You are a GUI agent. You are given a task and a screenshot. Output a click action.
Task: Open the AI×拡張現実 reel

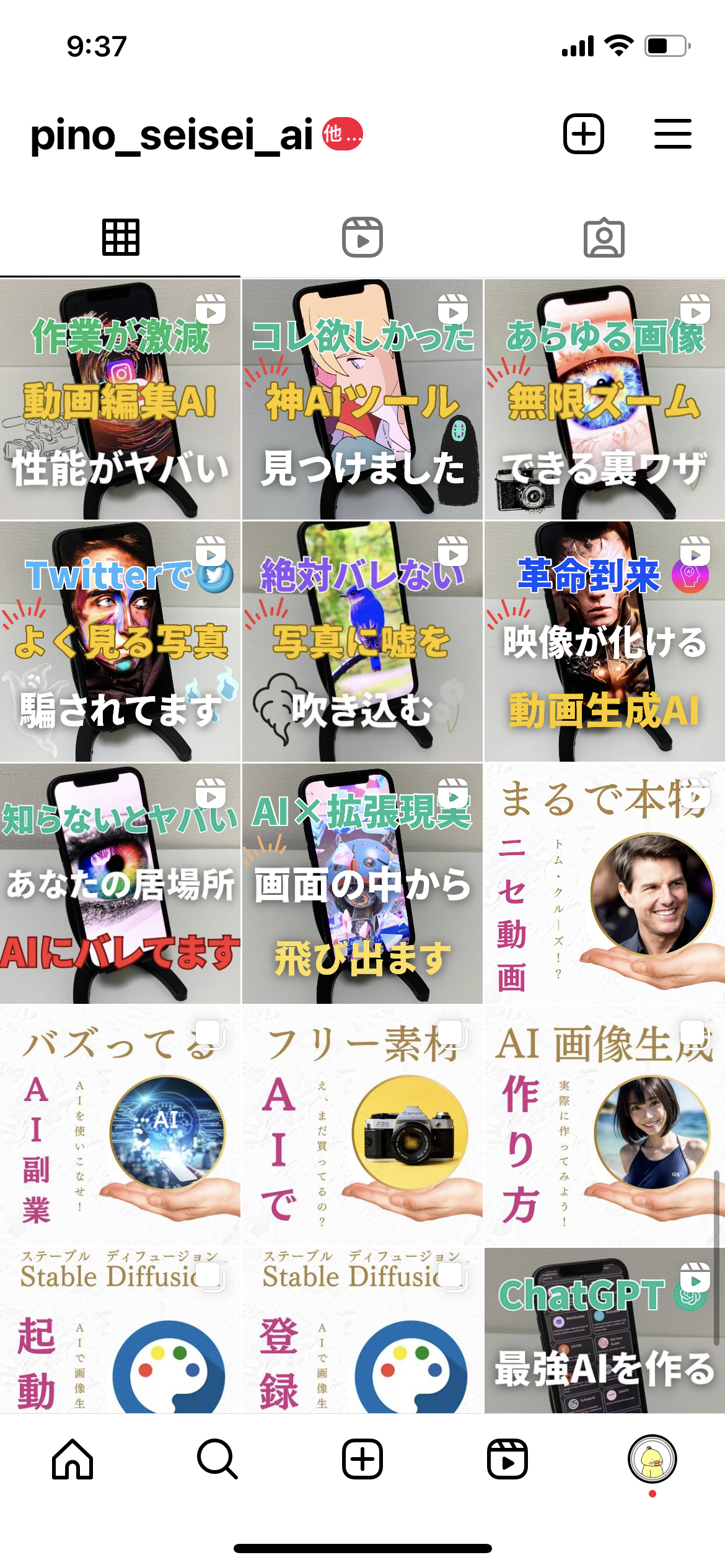point(362,884)
